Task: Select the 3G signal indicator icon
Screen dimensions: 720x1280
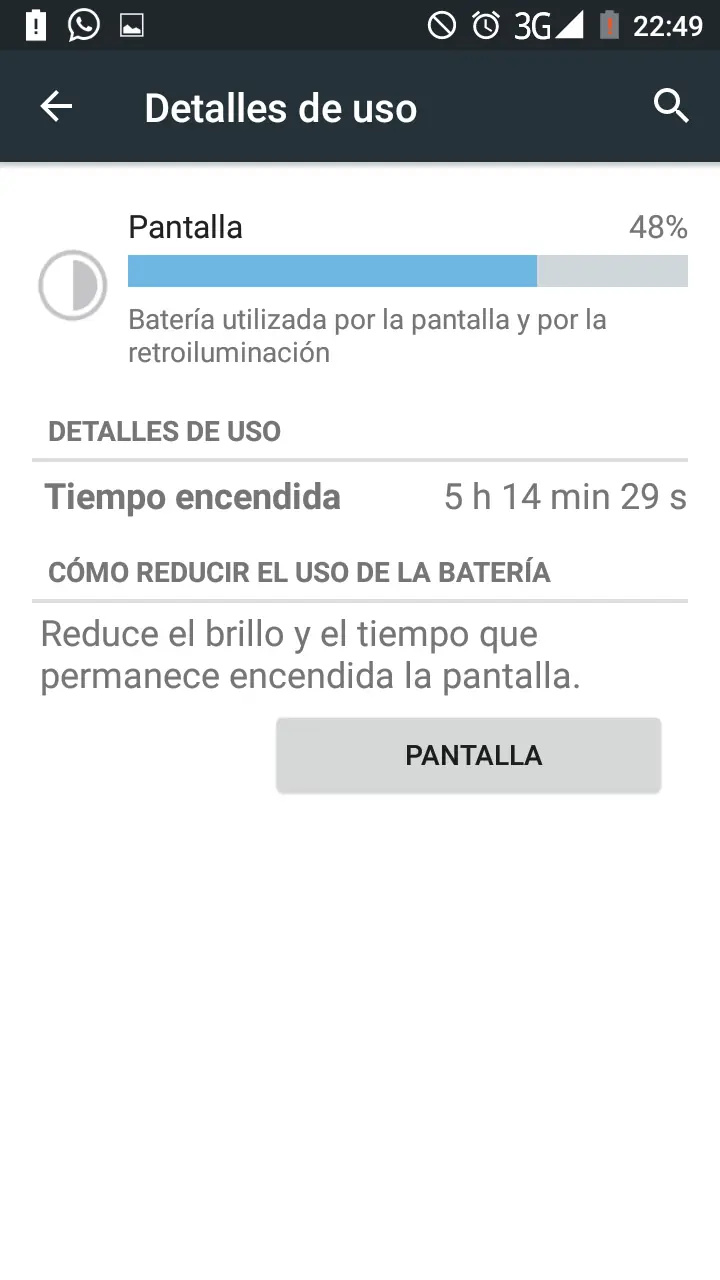Action: 534,25
